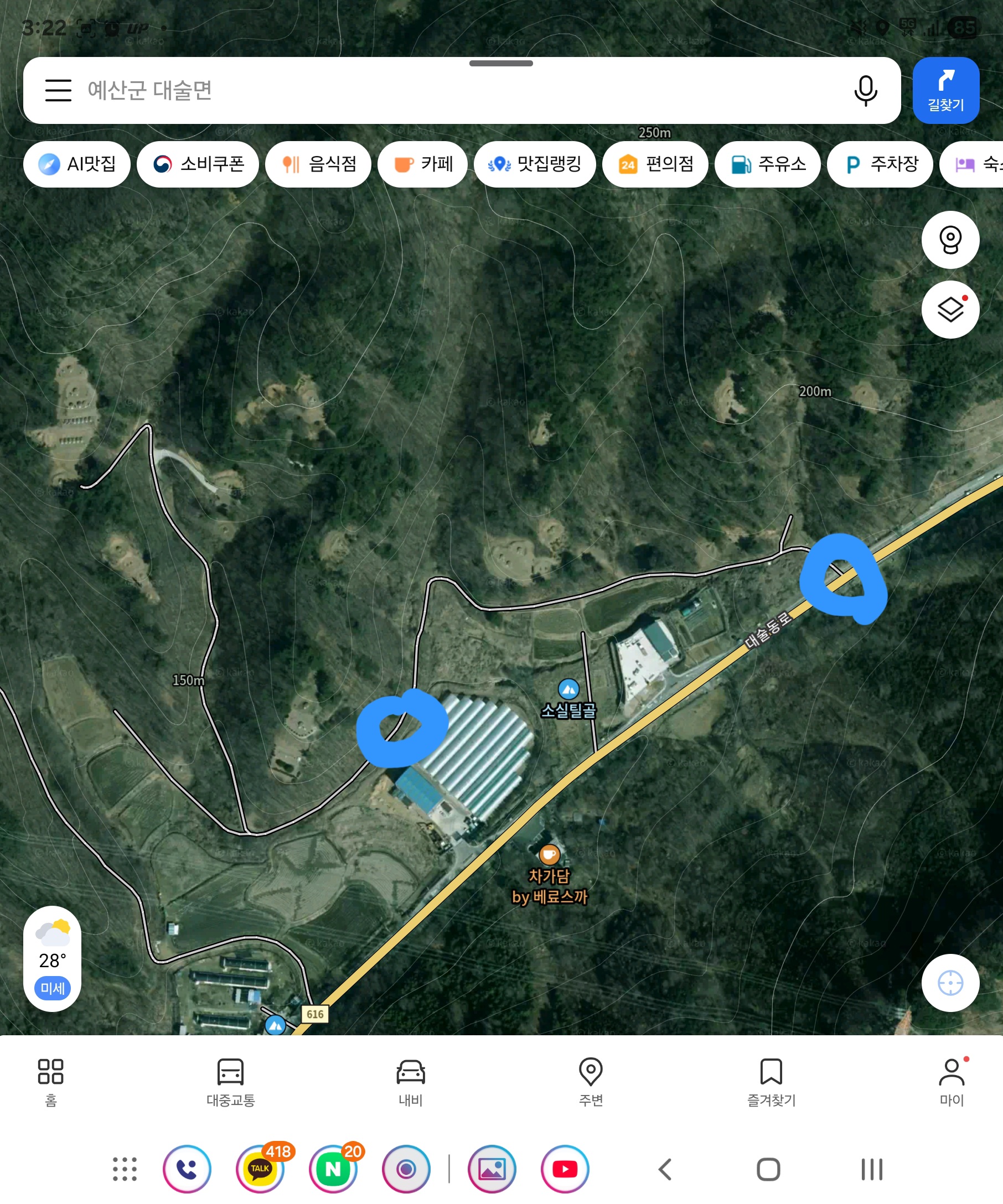The width and height of the screenshot is (1003, 1204).
Task: Open the 맛집랭킹 chip
Action: point(535,164)
